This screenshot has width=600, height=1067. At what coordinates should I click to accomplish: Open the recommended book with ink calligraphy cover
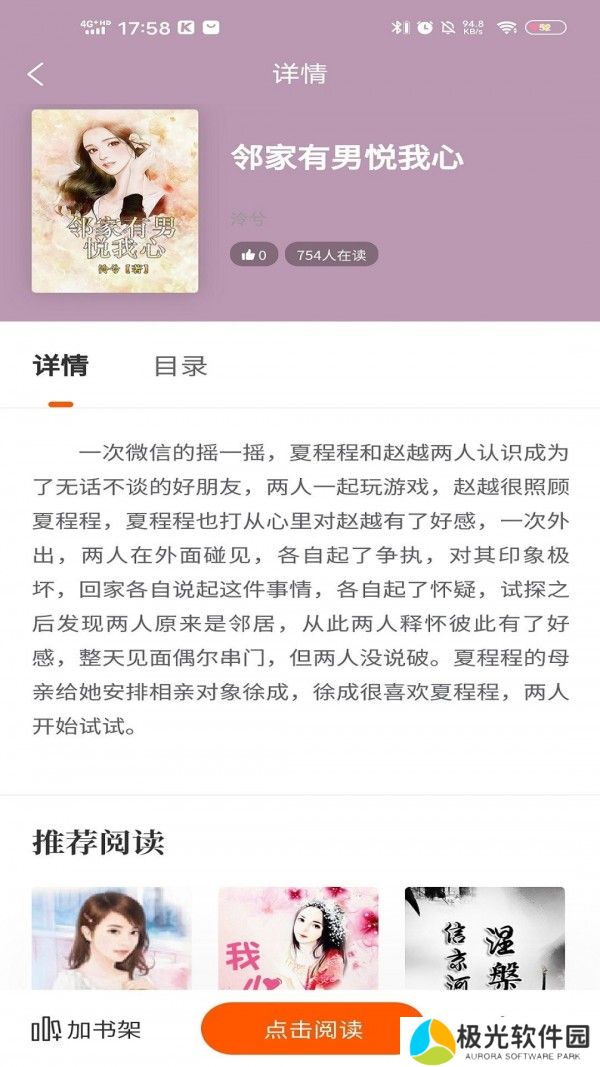tap(484, 938)
